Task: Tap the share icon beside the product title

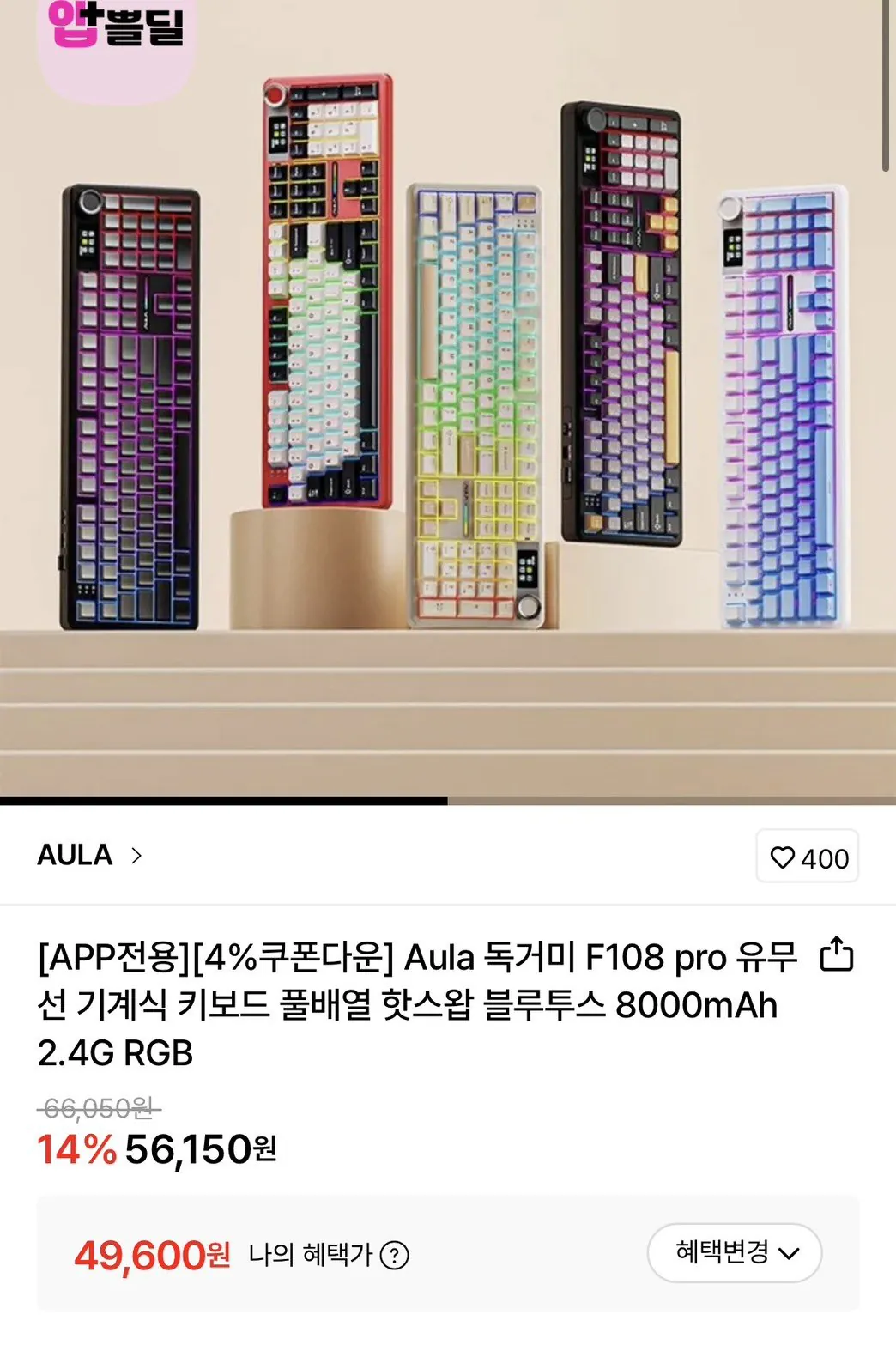Action: [837, 954]
